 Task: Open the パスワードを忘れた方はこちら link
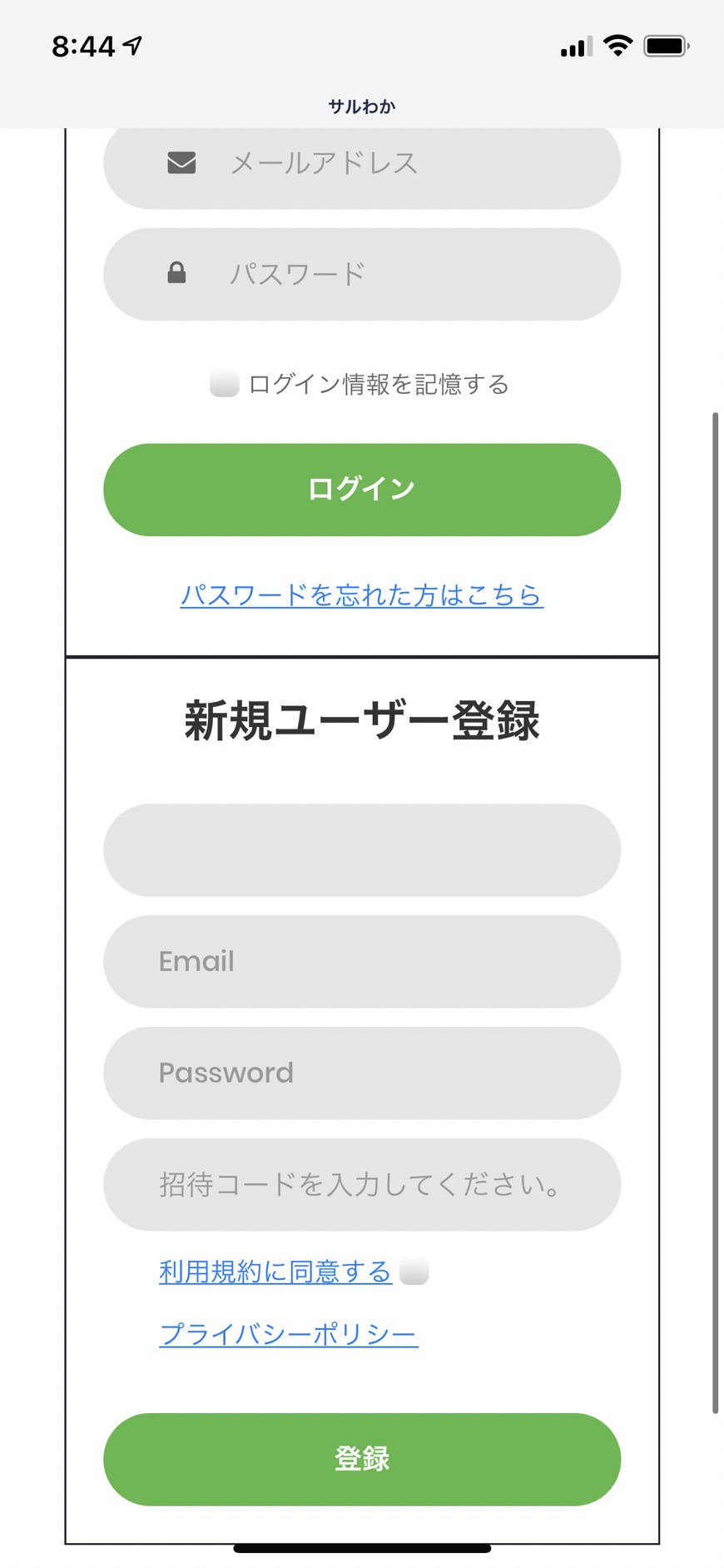pyautogui.click(x=362, y=595)
